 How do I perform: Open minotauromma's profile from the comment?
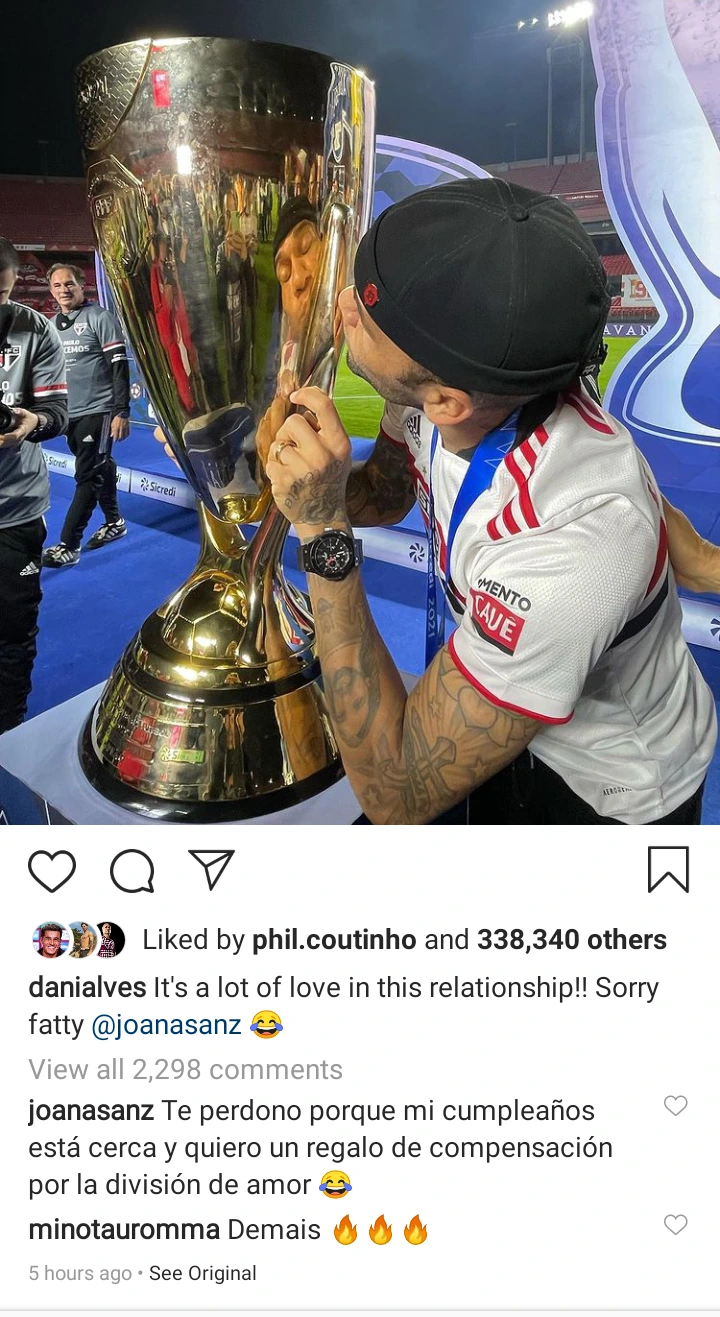coord(123,1229)
